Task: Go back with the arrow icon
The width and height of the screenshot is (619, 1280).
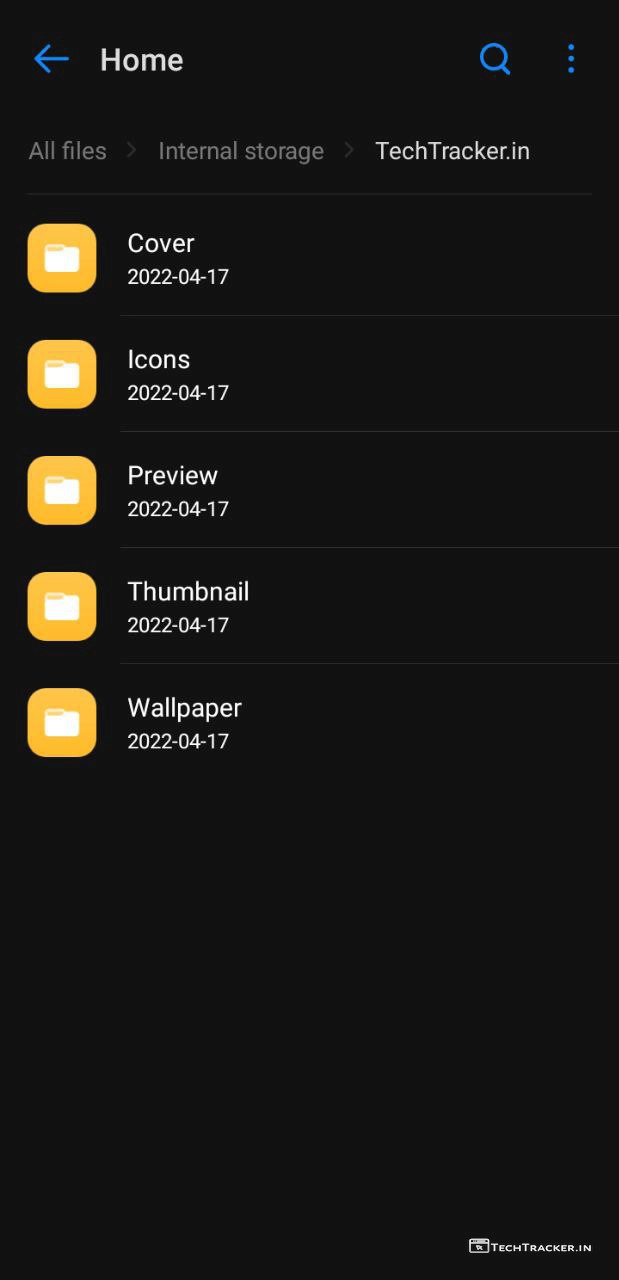Action: [x=51, y=59]
